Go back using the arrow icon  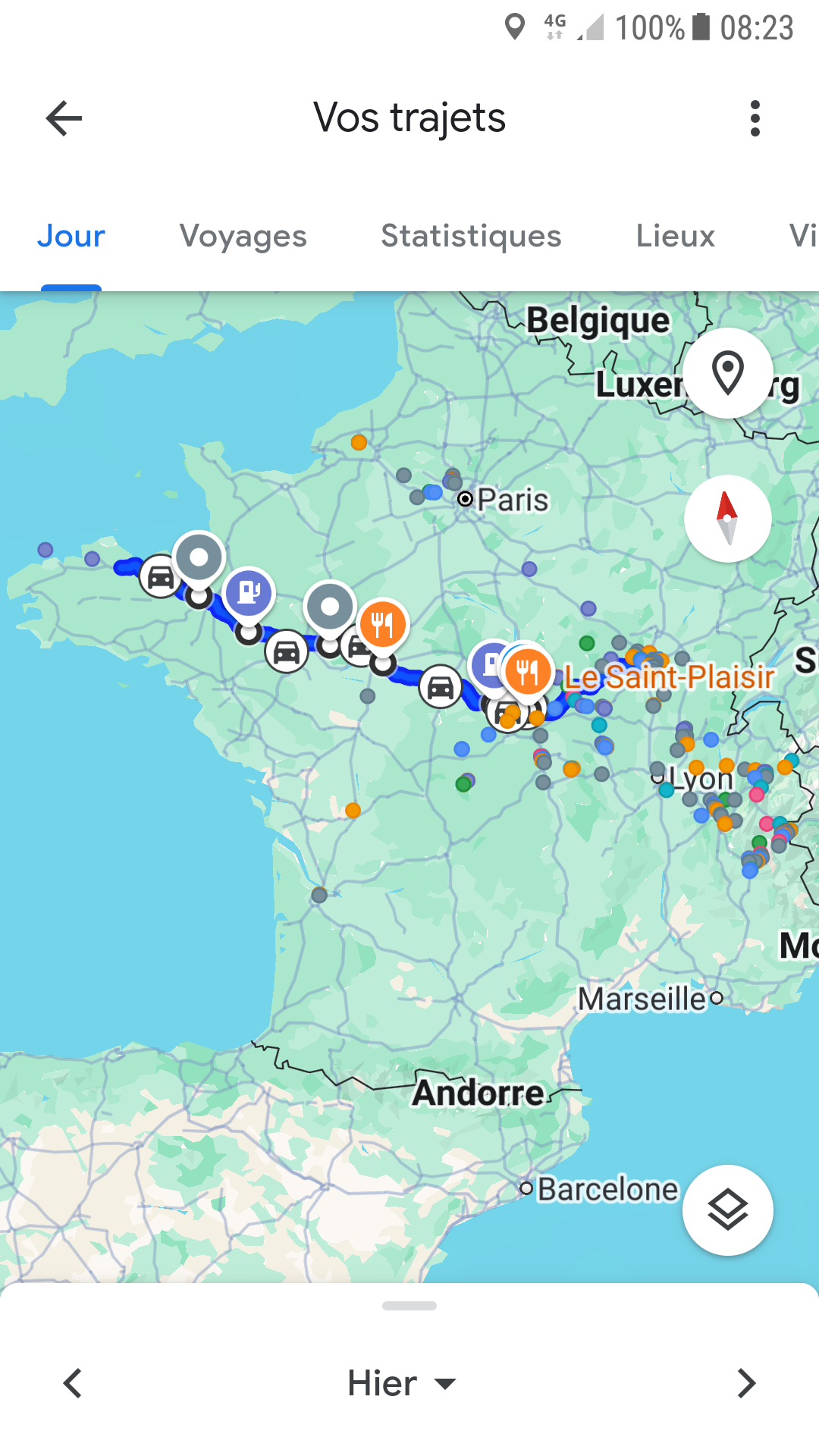(64, 118)
